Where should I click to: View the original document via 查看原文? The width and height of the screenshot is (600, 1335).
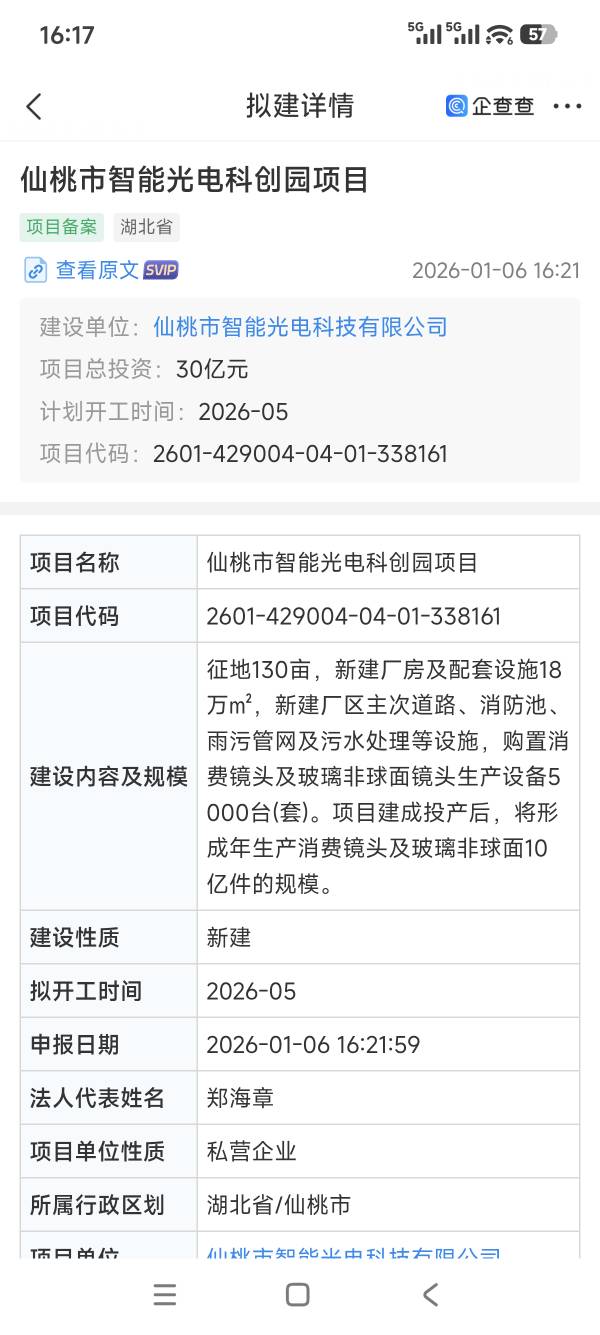pos(97,270)
